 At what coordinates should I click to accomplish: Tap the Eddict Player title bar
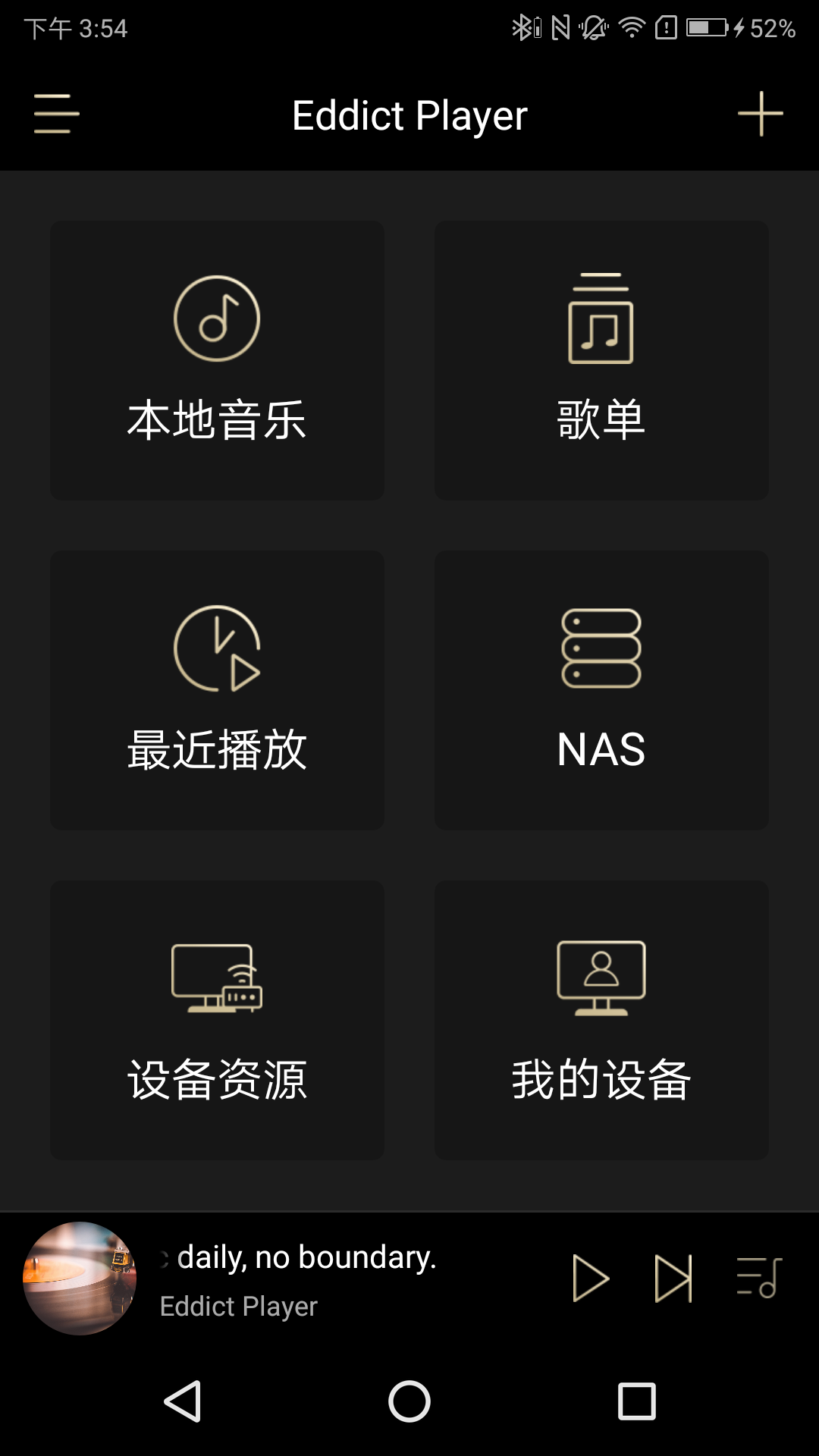click(x=409, y=115)
